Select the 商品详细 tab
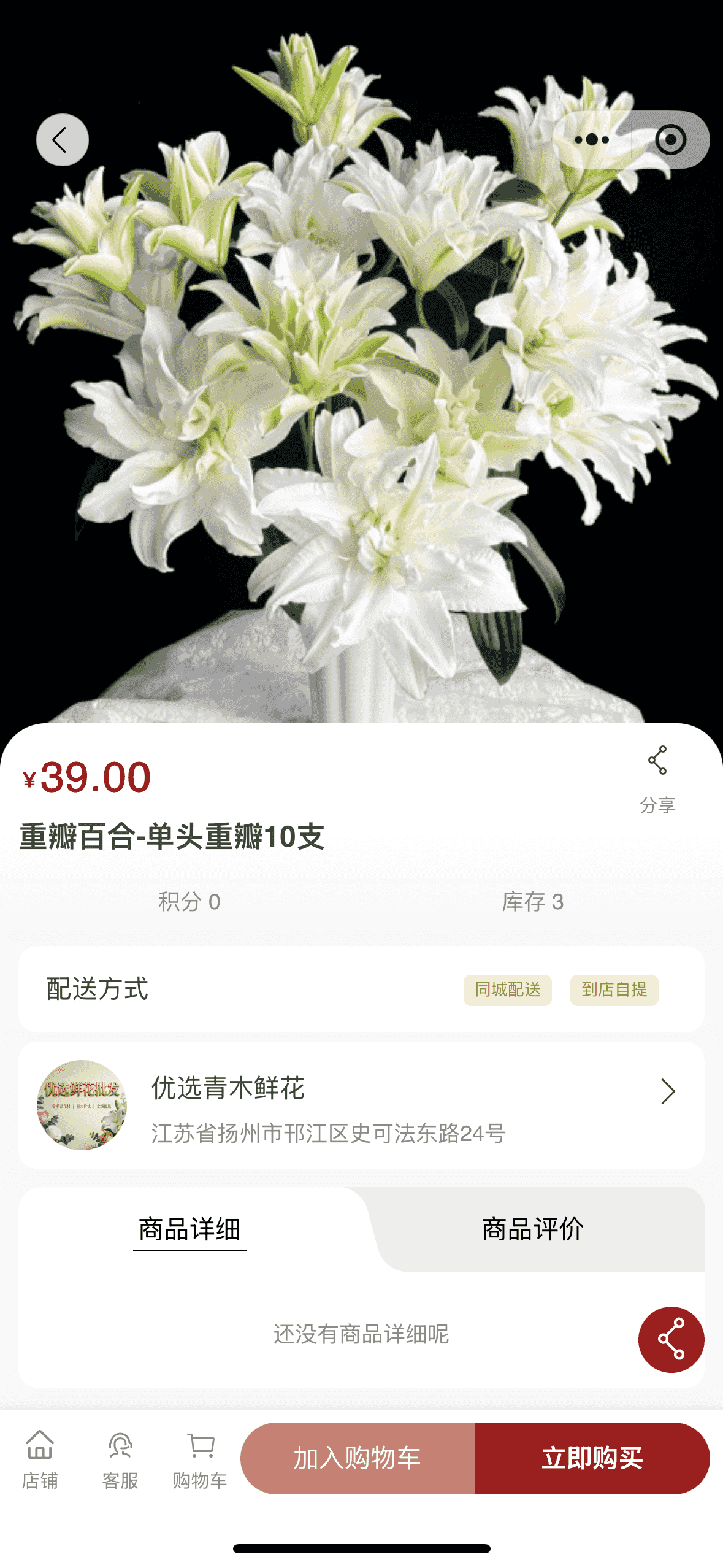Viewport: 723px width, 1568px height. (x=189, y=1229)
